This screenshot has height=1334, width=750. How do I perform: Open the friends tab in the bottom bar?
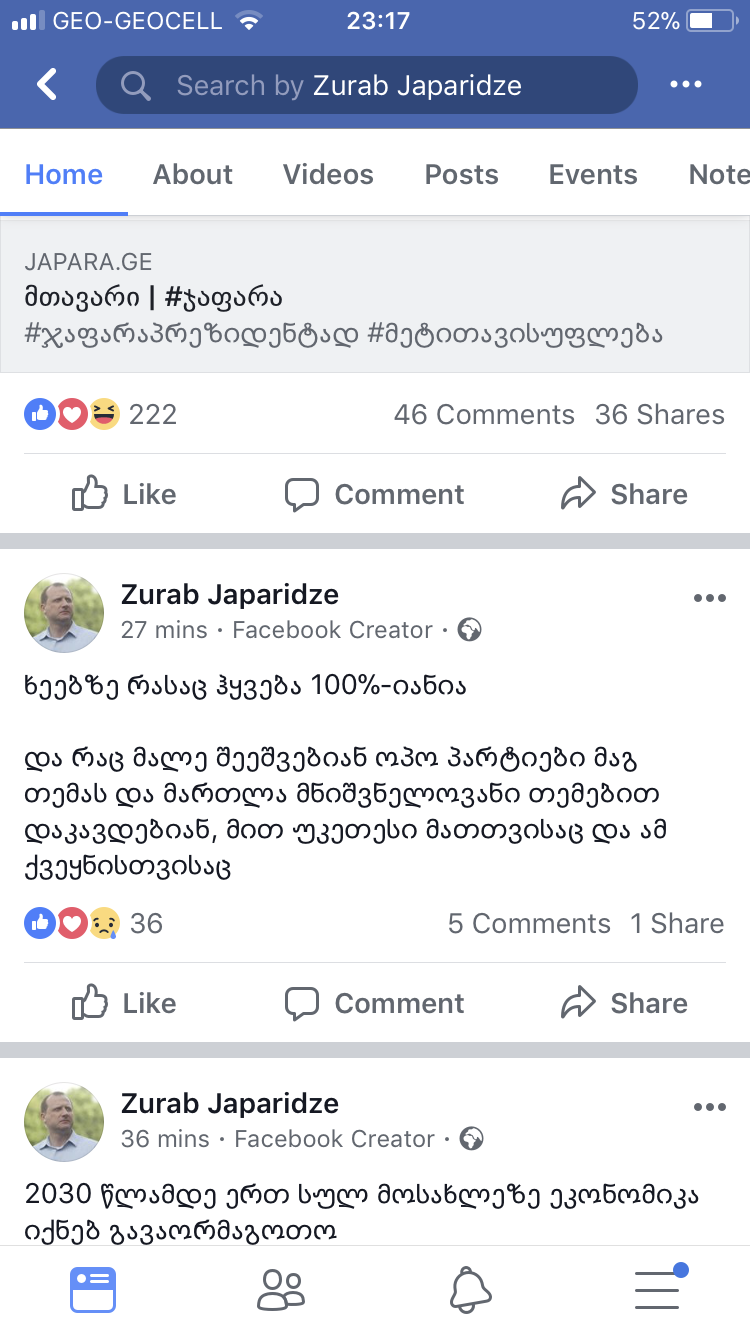280,1290
